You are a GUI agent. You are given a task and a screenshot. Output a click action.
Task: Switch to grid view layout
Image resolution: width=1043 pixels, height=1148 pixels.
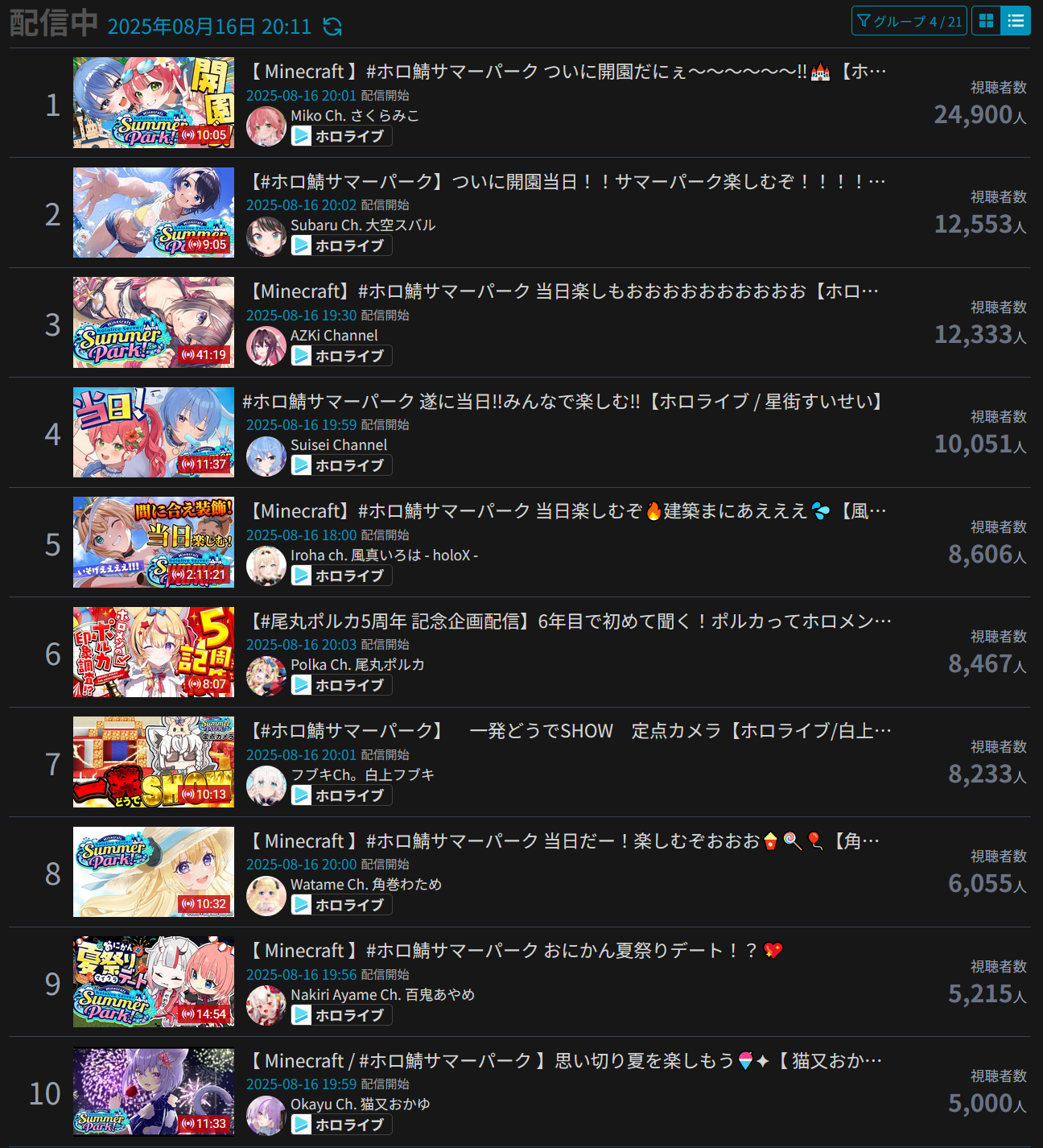(986, 21)
